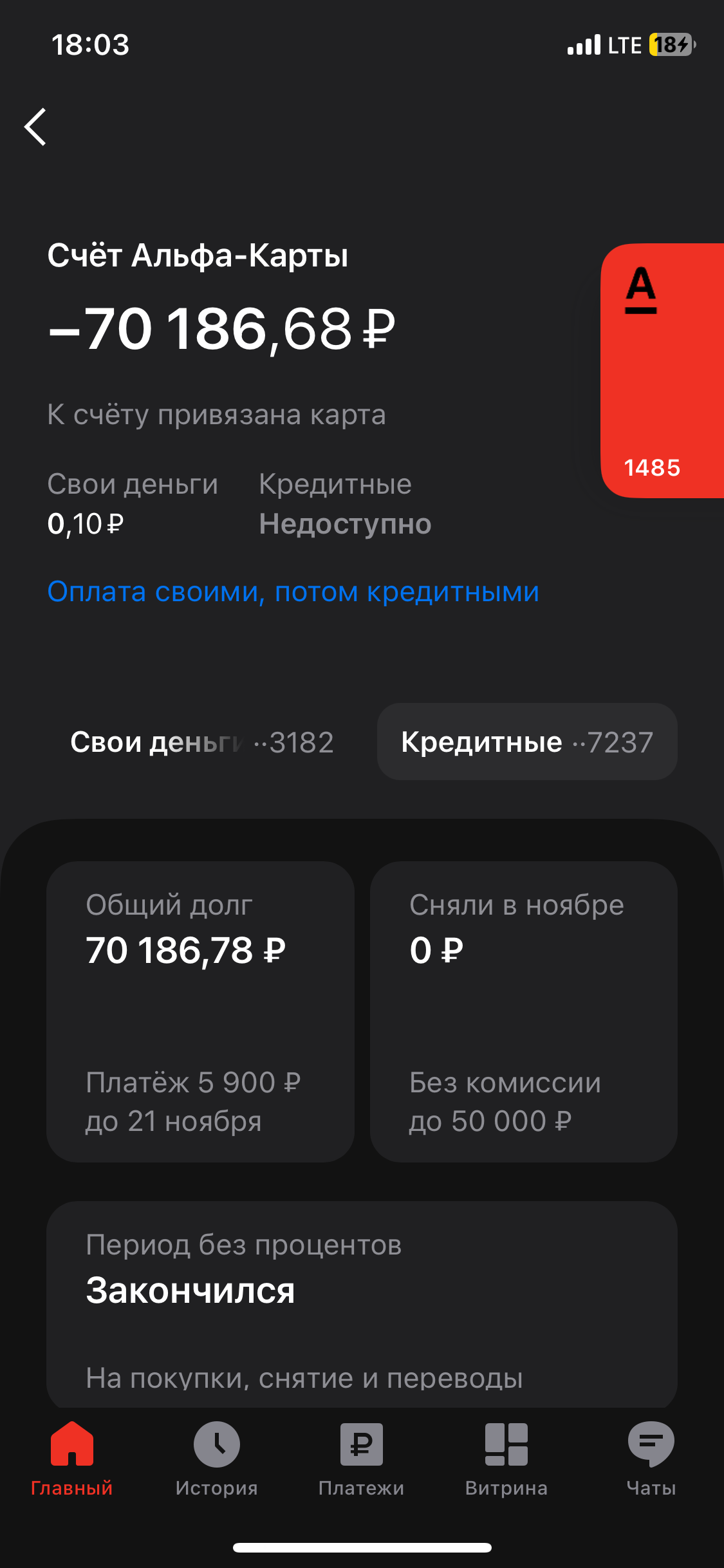Open the Общий долг 70 186,78 ₽ card
724x1568 pixels.
click(x=200, y=1011)
